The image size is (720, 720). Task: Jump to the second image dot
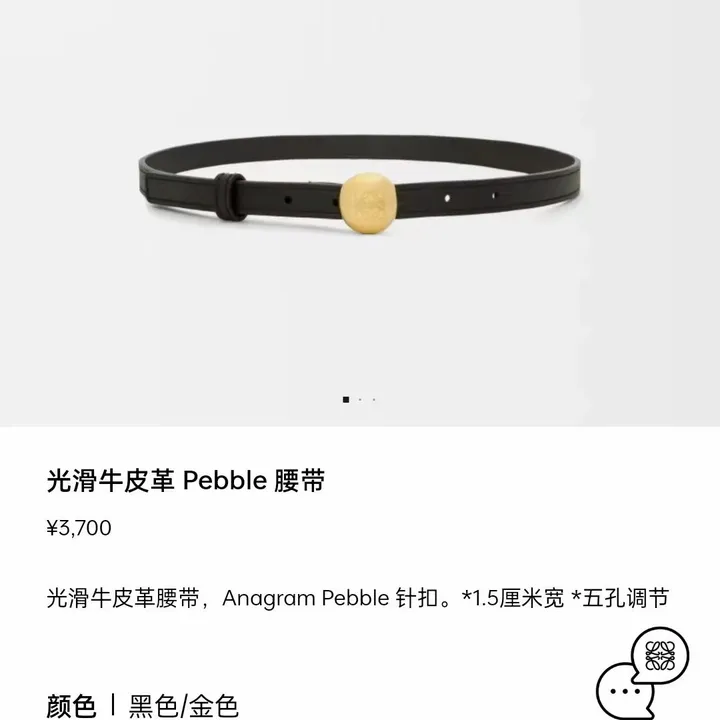360,400
